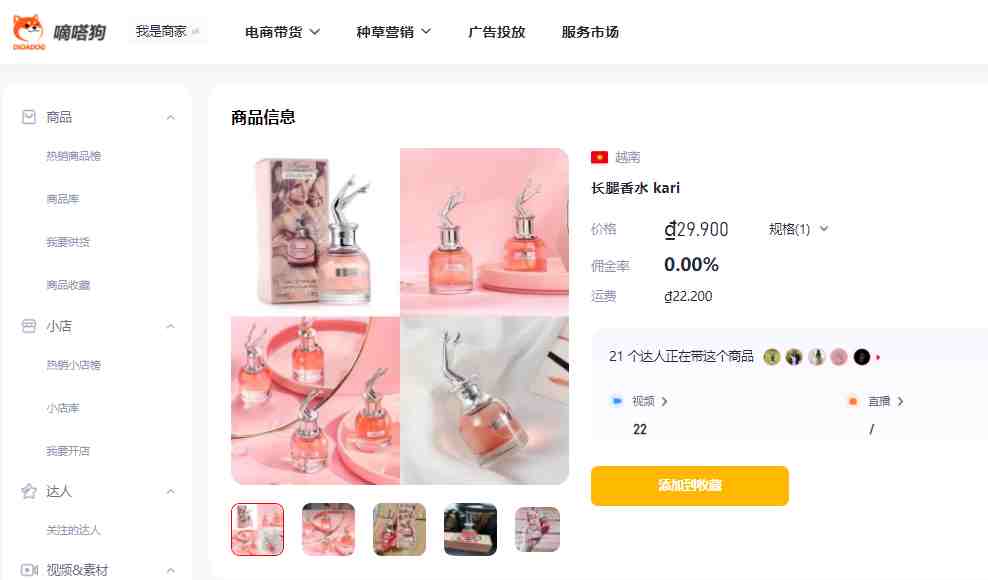Select the second product image thumbnail

click(x=328, y=529)
